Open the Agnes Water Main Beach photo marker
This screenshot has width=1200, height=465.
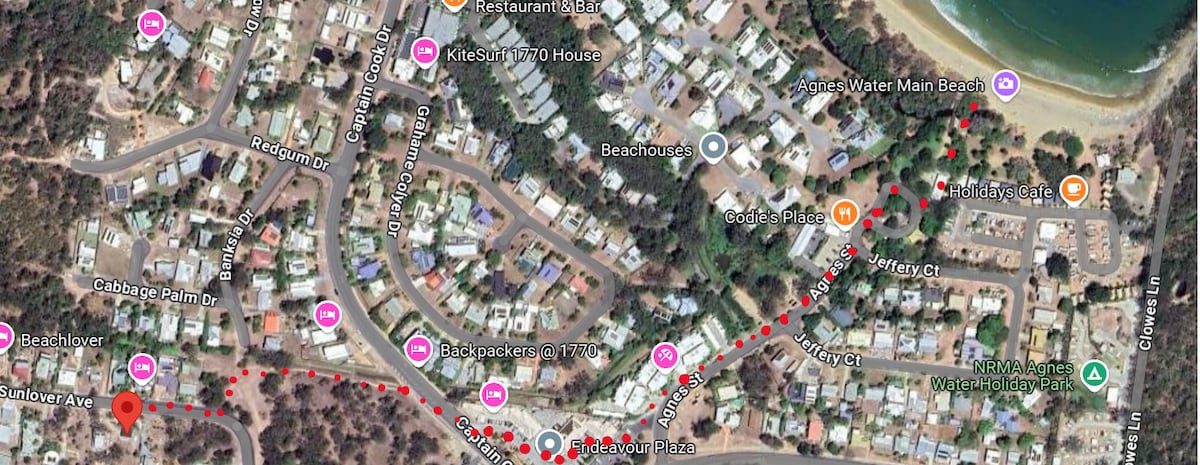tap(1006, 84)
